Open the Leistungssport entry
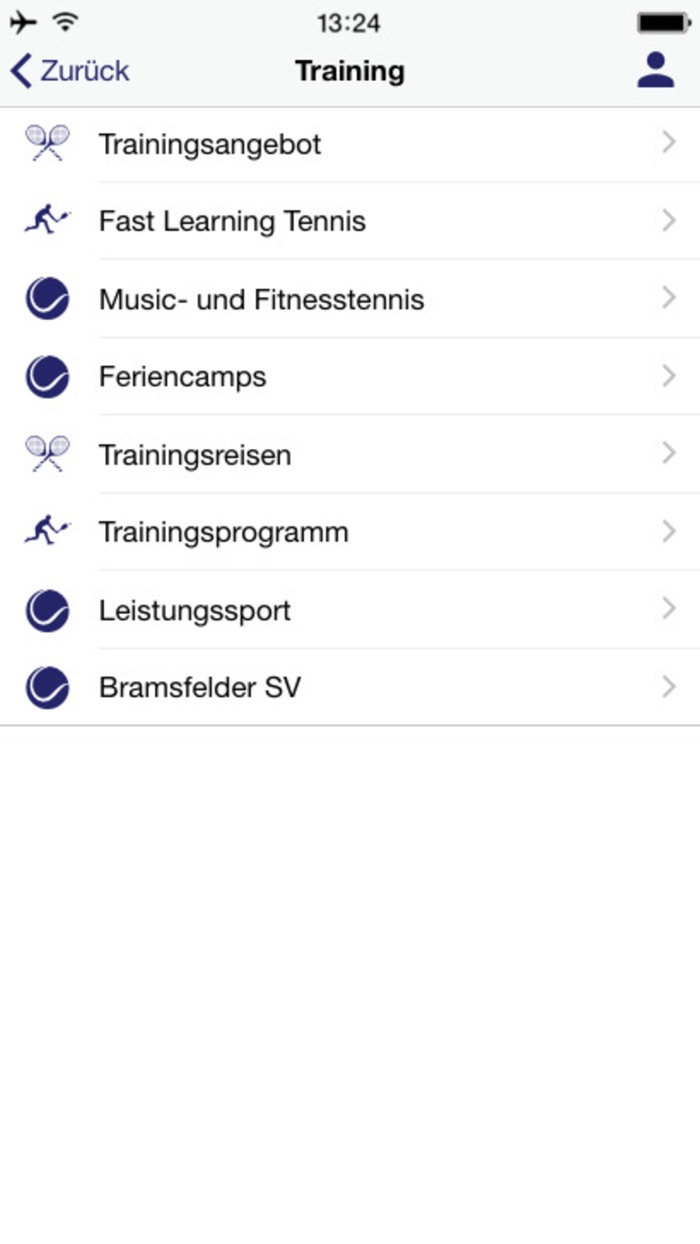 click(350, 610)
